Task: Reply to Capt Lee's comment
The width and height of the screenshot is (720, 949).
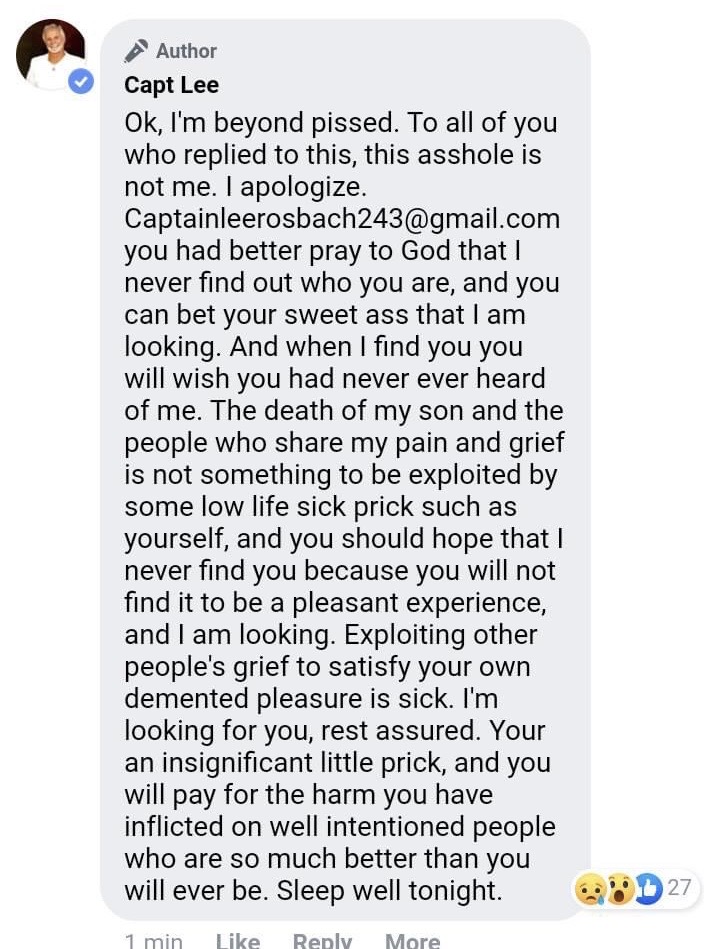Action: click(x=322, y=940)
